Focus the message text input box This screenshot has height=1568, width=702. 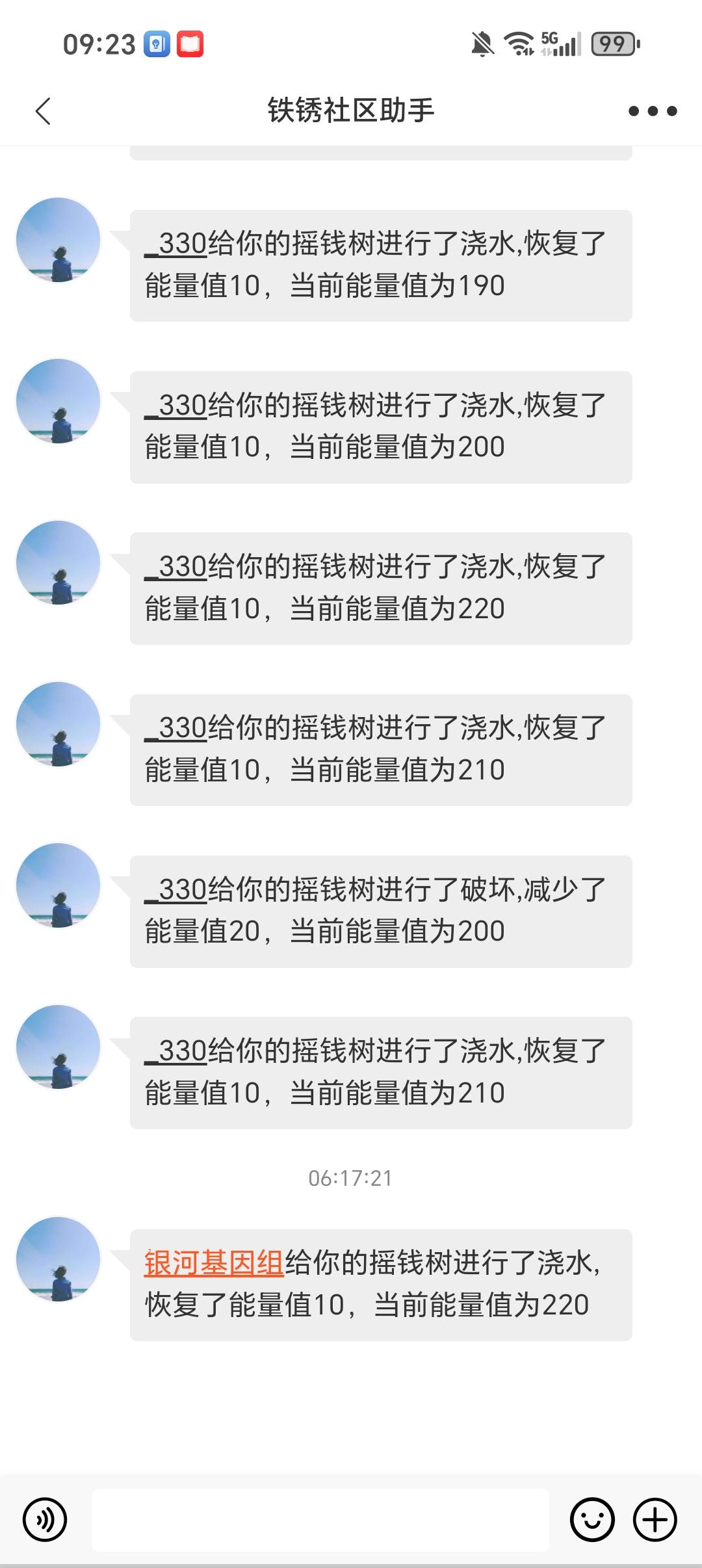point(320,1520)
